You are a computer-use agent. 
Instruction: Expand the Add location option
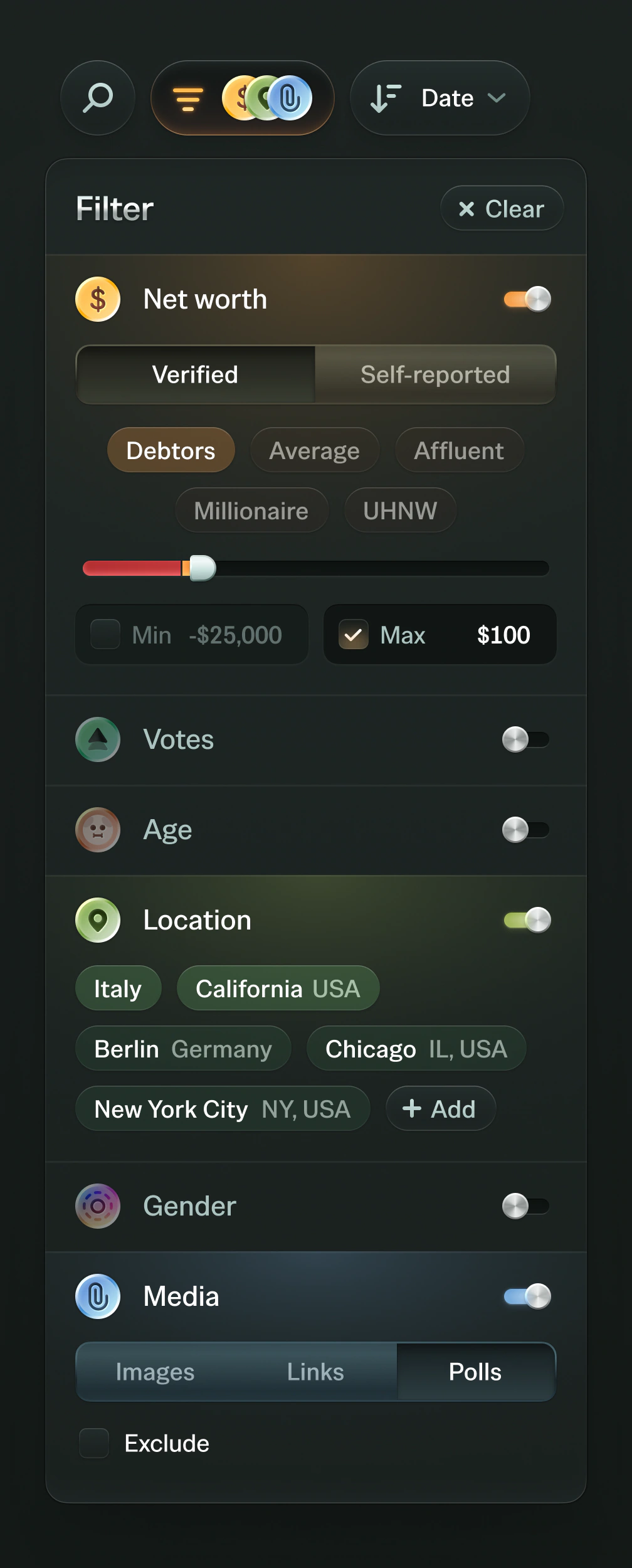click(441, 1108)
